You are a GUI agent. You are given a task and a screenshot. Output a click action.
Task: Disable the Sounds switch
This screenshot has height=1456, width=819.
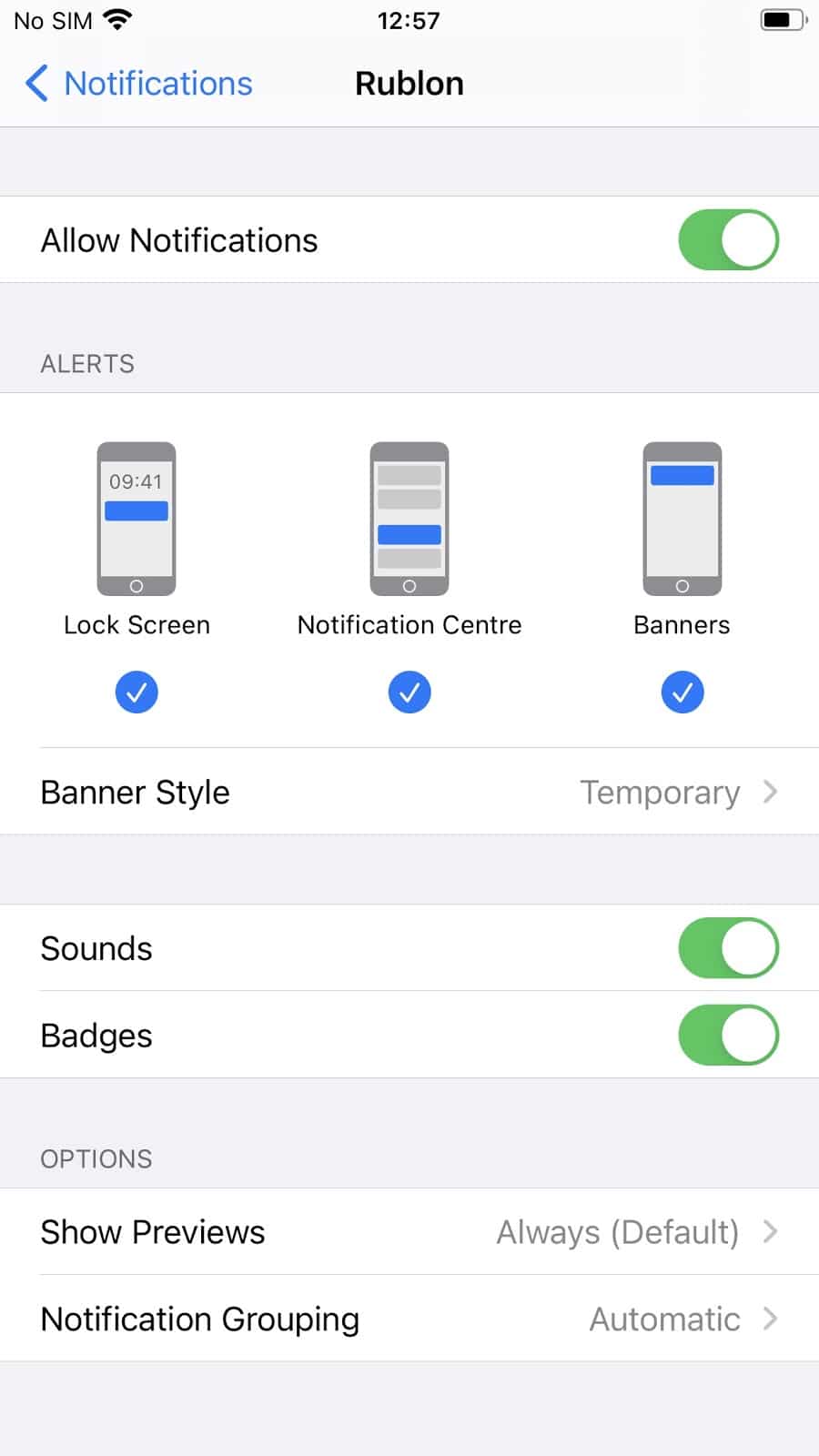[x=728, y=948]
